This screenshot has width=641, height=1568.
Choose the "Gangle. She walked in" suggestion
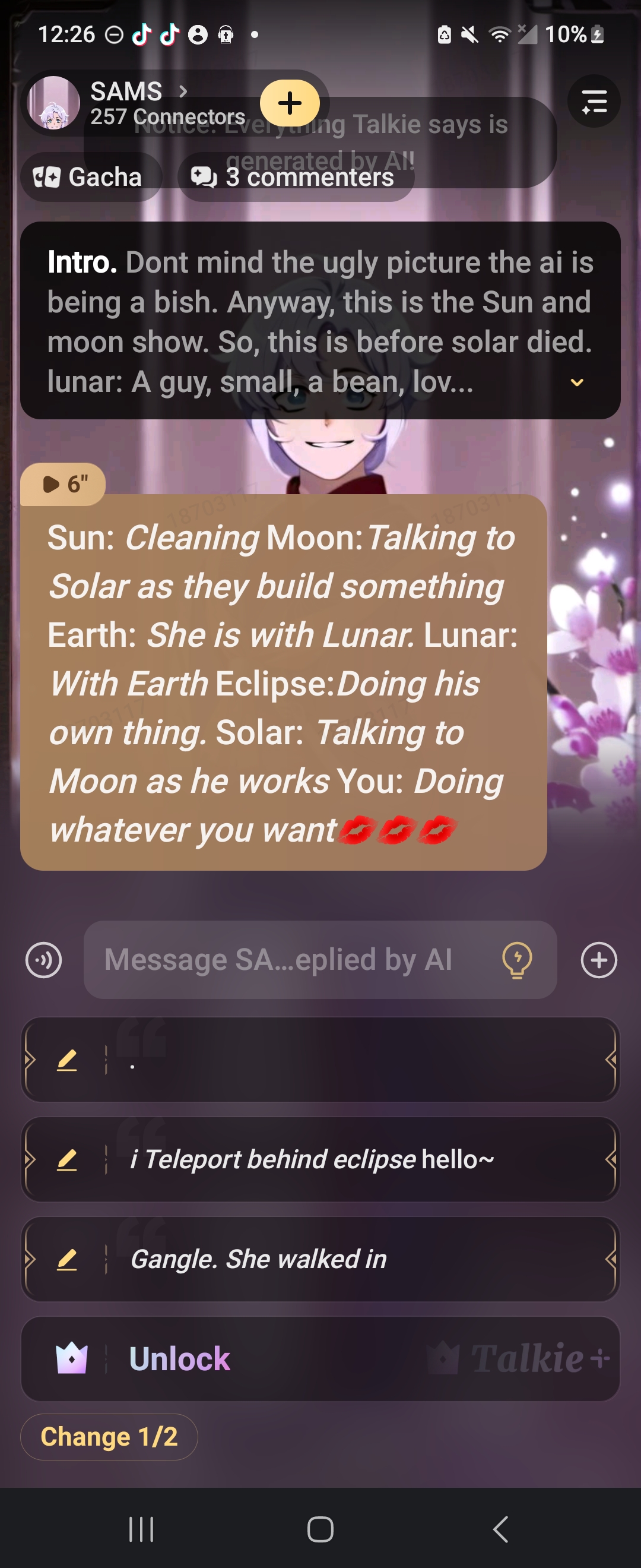click(353, 1259)
